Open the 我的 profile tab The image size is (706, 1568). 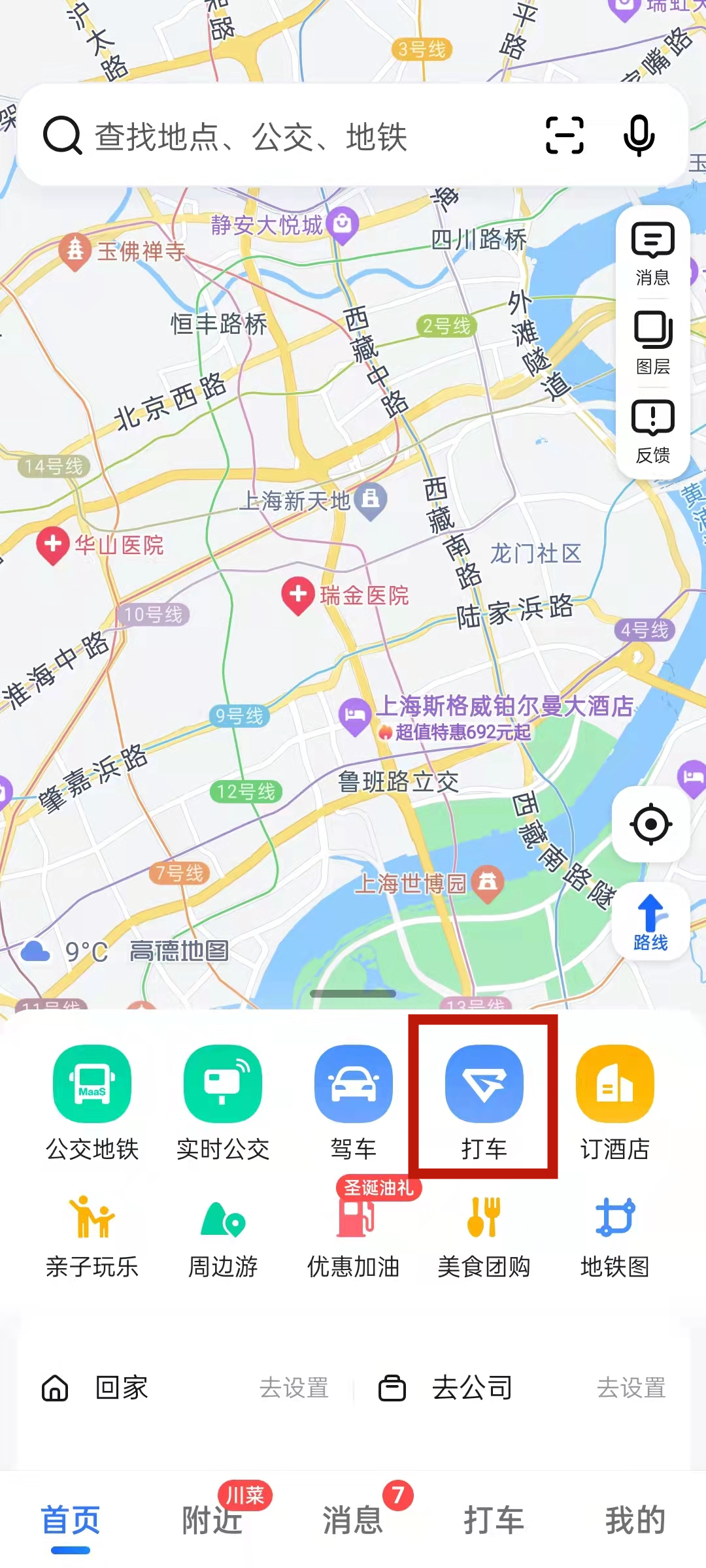pos(632,1520)
